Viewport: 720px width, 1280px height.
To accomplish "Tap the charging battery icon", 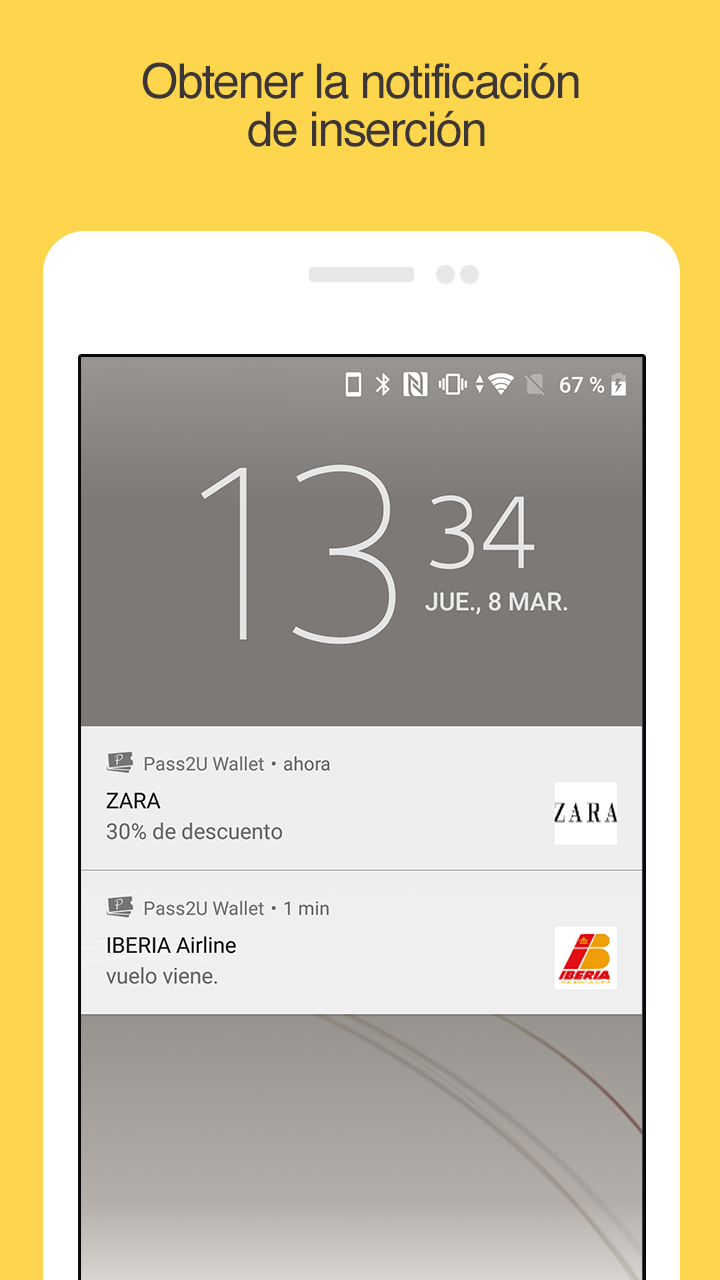I will 617,385.
